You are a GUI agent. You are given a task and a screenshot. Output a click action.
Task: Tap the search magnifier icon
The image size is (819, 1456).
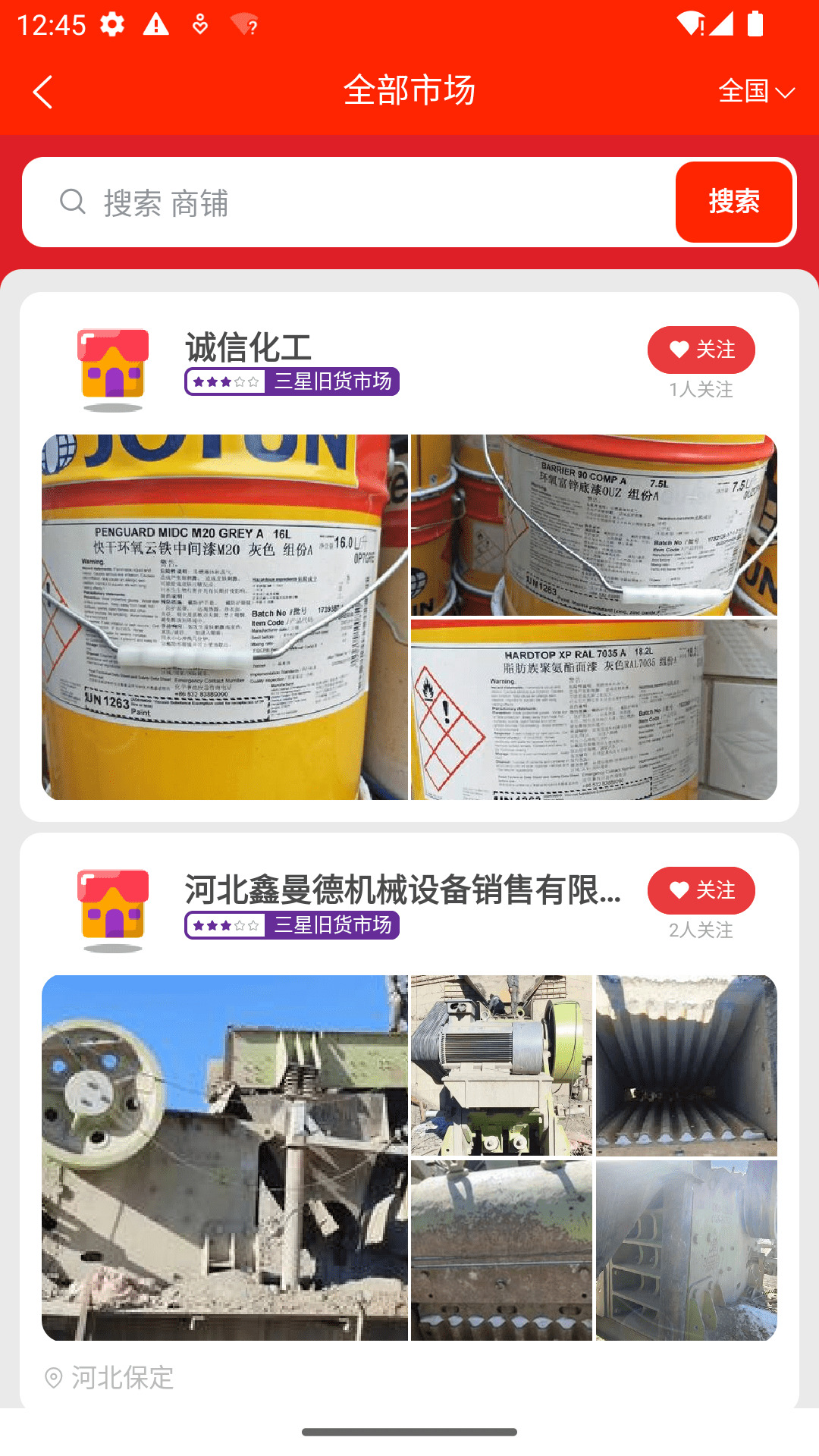click(x=71, y=202)
